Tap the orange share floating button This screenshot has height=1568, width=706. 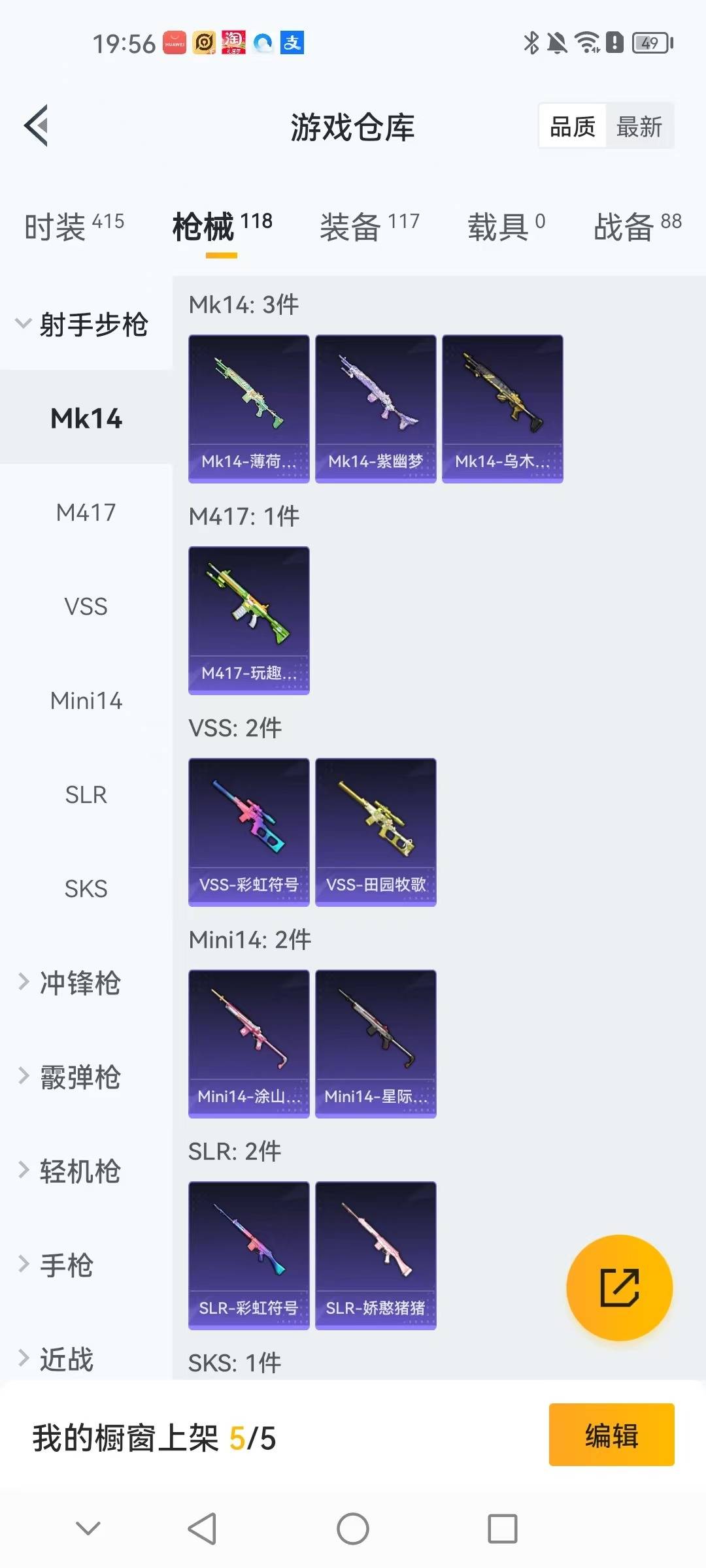click(x=619, y=1287)
